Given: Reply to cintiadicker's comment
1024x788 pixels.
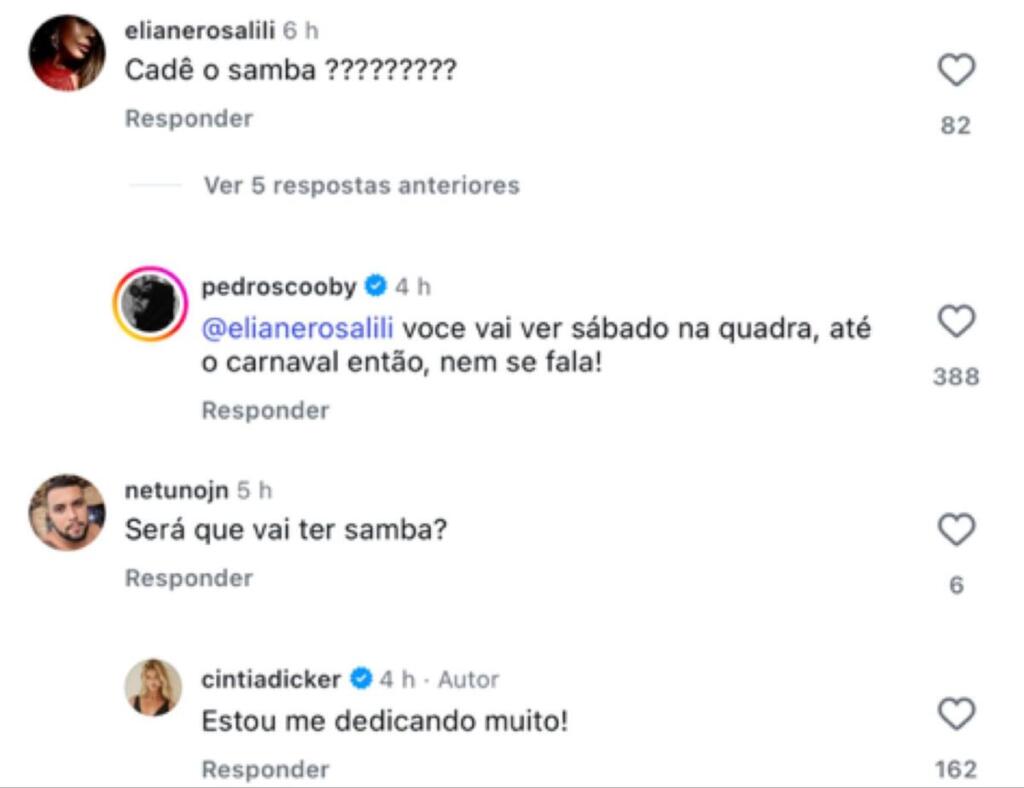Looking at the screenshot, I should [265, 770].
